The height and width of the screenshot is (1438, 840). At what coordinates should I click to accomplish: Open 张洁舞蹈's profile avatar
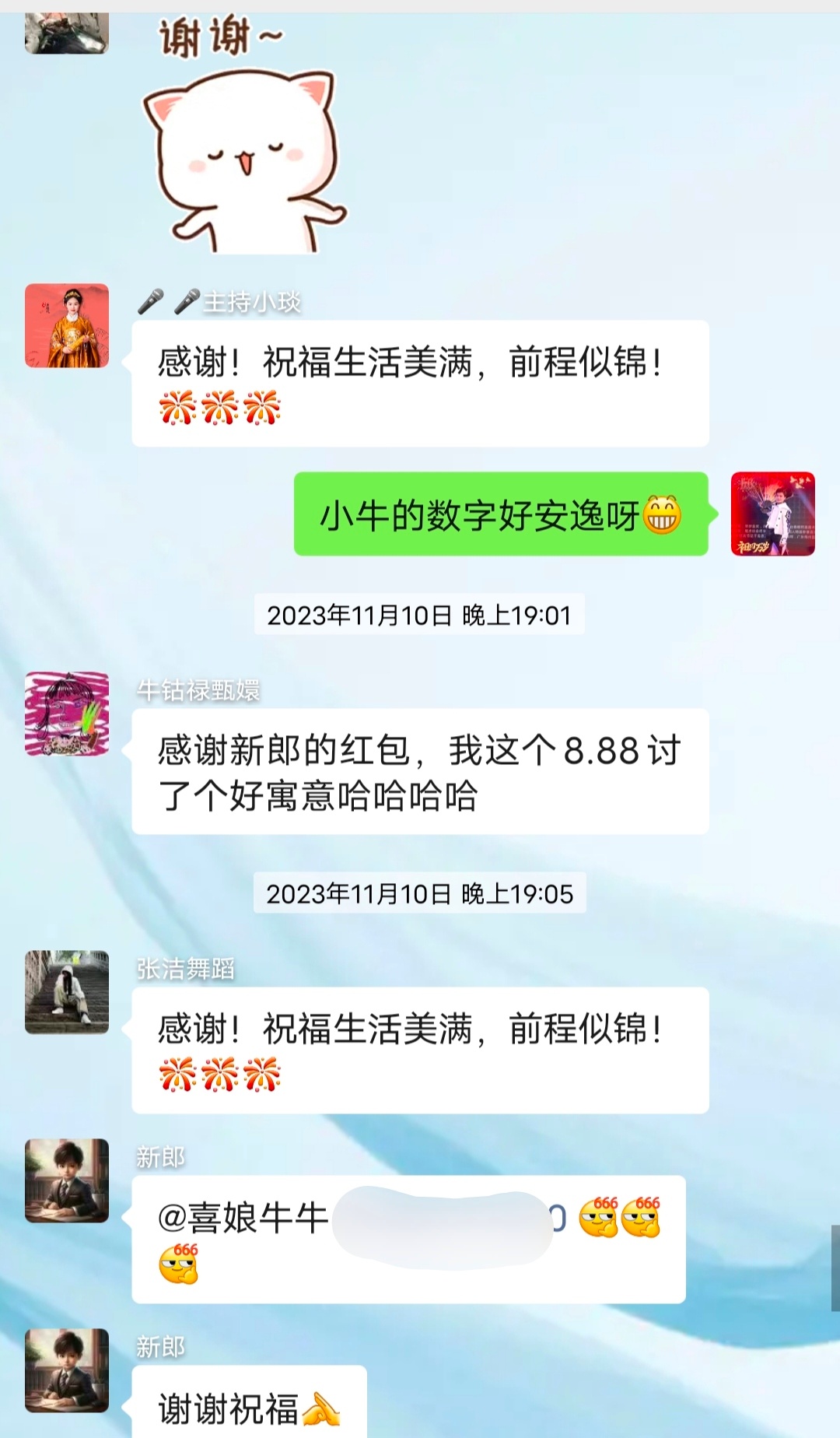67,992
